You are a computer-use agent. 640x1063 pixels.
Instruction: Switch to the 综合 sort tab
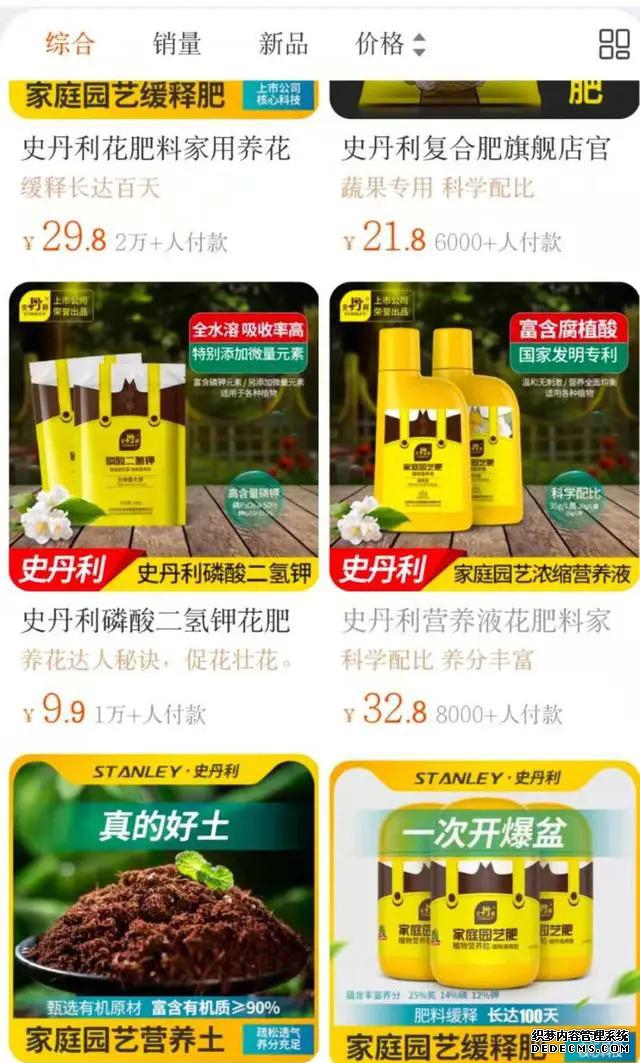click(x=70, y=44)
